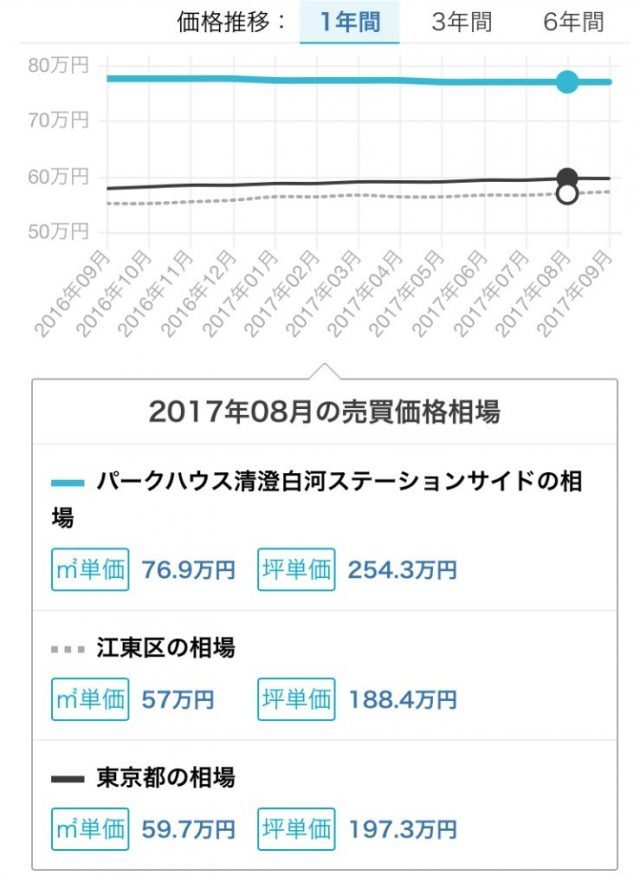
Task: Switch to the 3年間 price trend tab
Action: (461, 22)
